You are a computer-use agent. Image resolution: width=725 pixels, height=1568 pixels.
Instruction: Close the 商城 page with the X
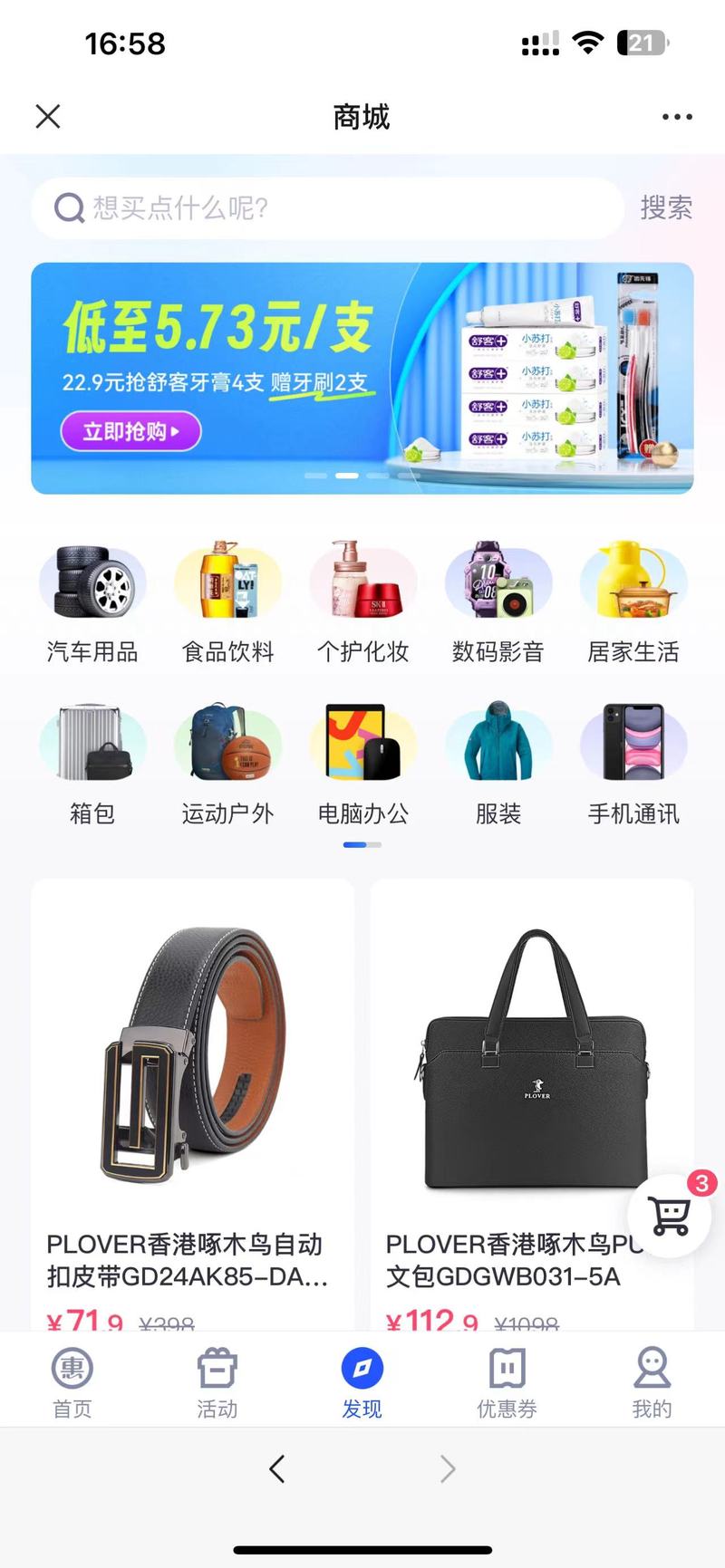tap(48, 116)
